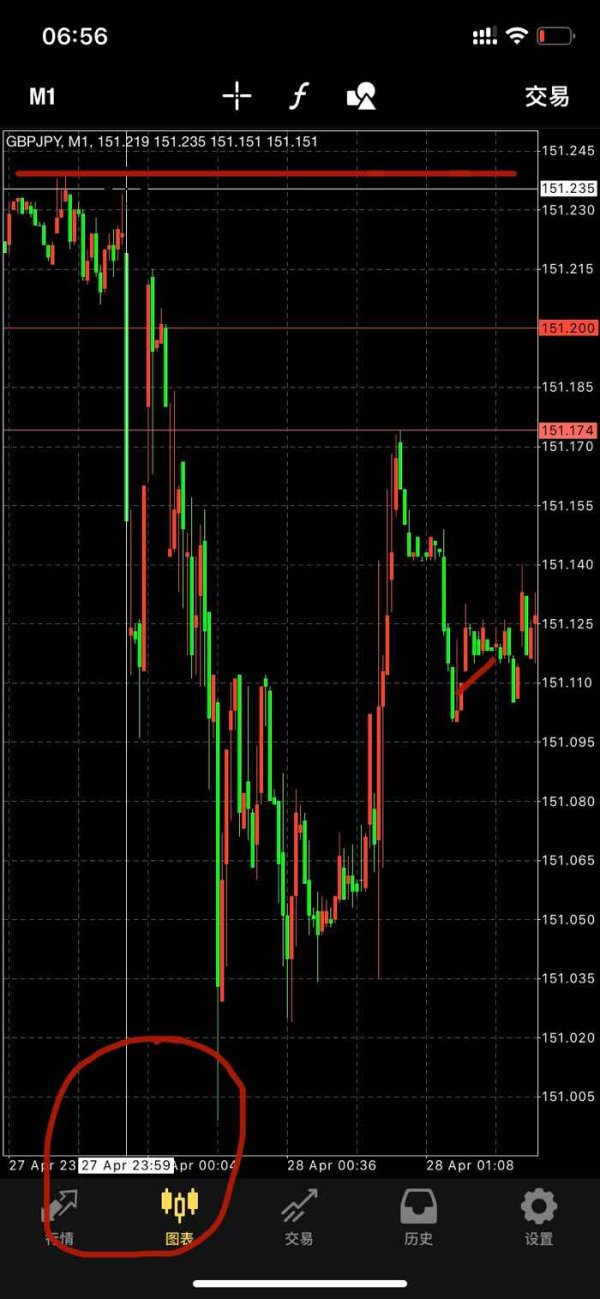
Task: Open the 历史 history tab
Action: [418, 1217]
